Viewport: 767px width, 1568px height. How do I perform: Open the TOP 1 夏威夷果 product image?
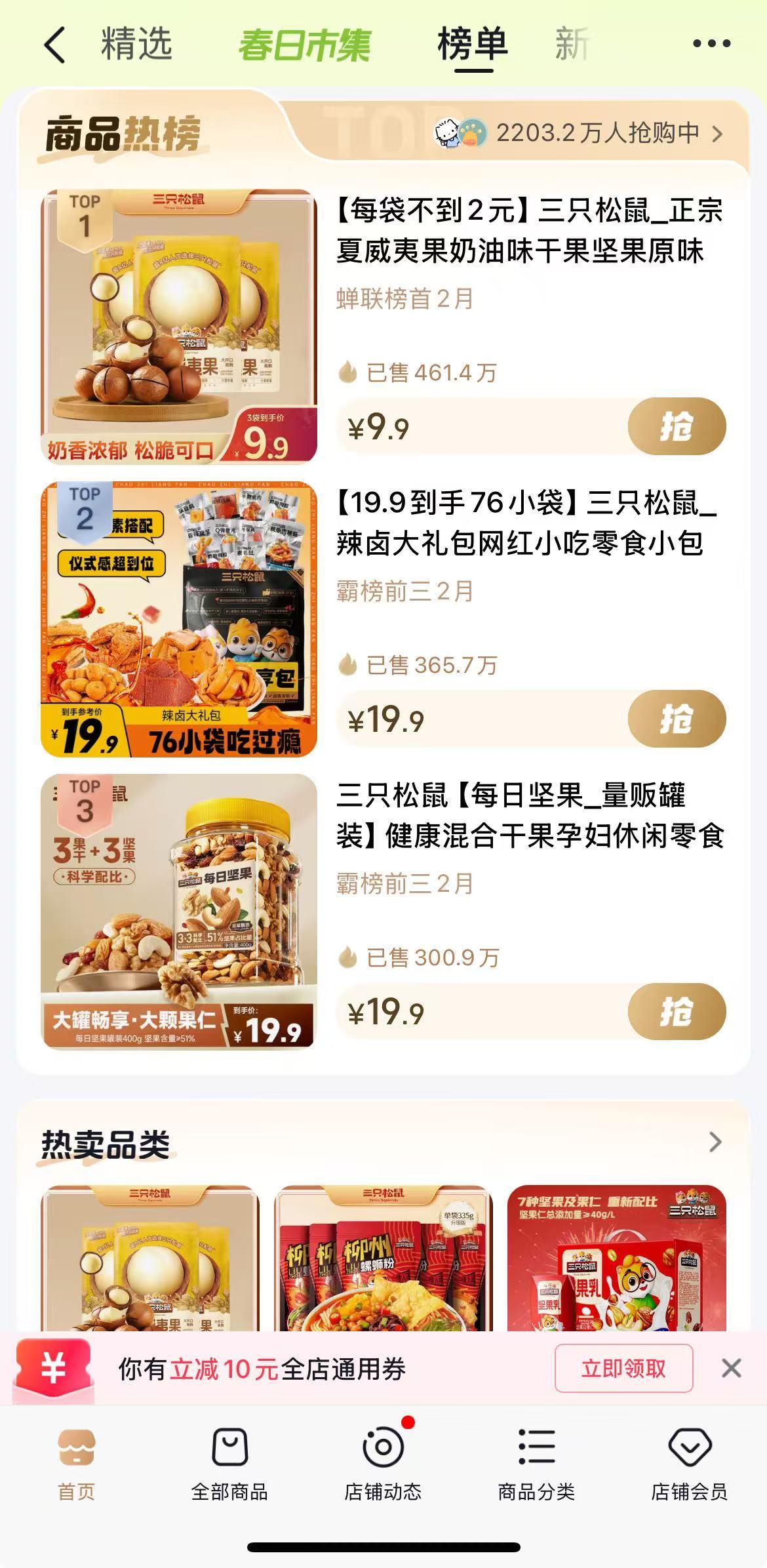pos(178,327)
